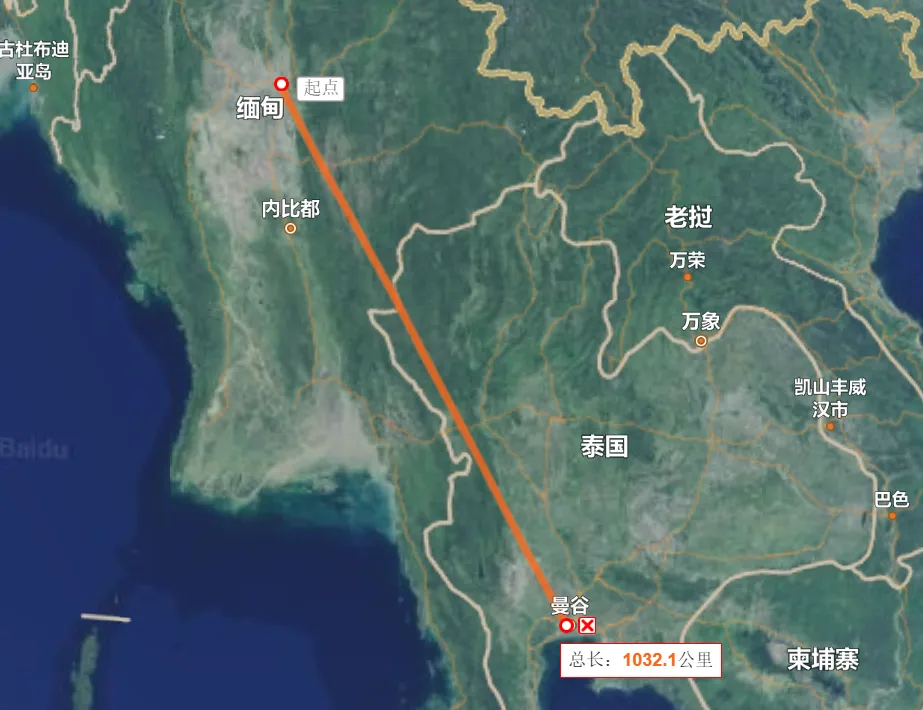Viewport: 923px width, 710px height.
Task: Tap the end point marker near 曼谷
Action: tap(566, 625)
